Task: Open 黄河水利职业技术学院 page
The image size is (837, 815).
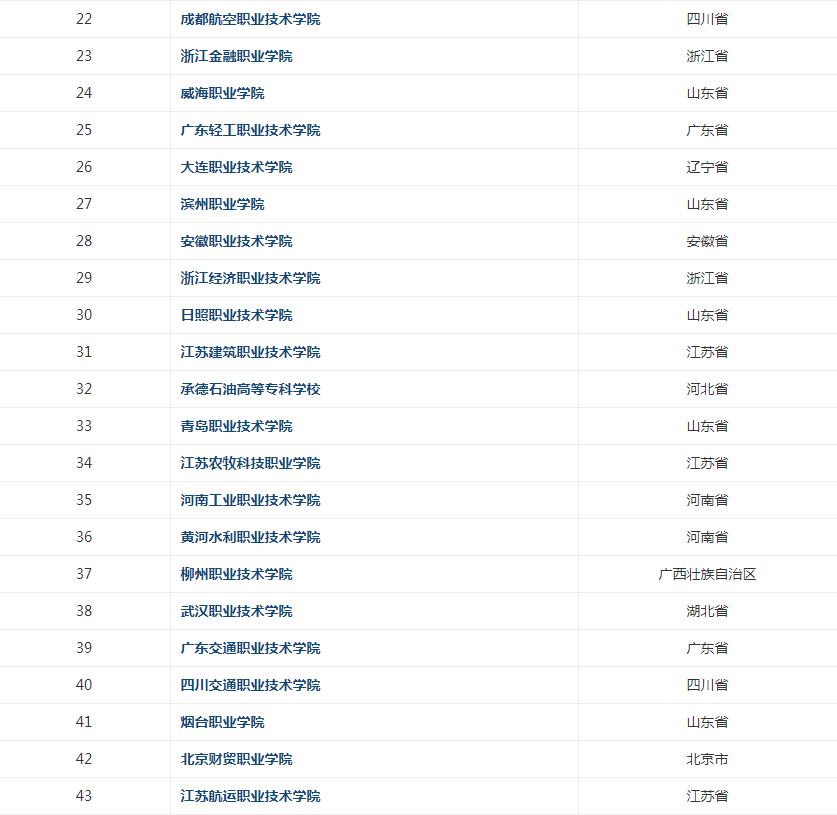Action: pos(250,537)
